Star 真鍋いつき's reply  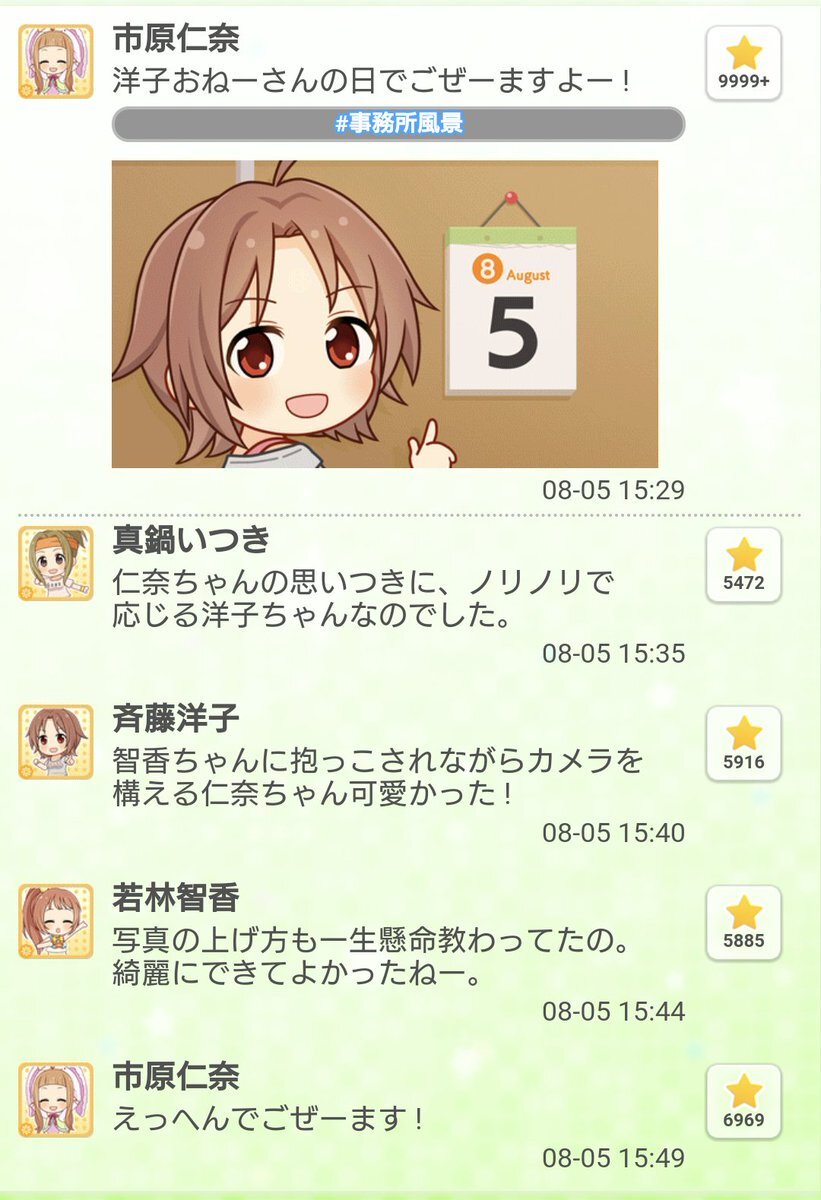(x=744, y=564)
